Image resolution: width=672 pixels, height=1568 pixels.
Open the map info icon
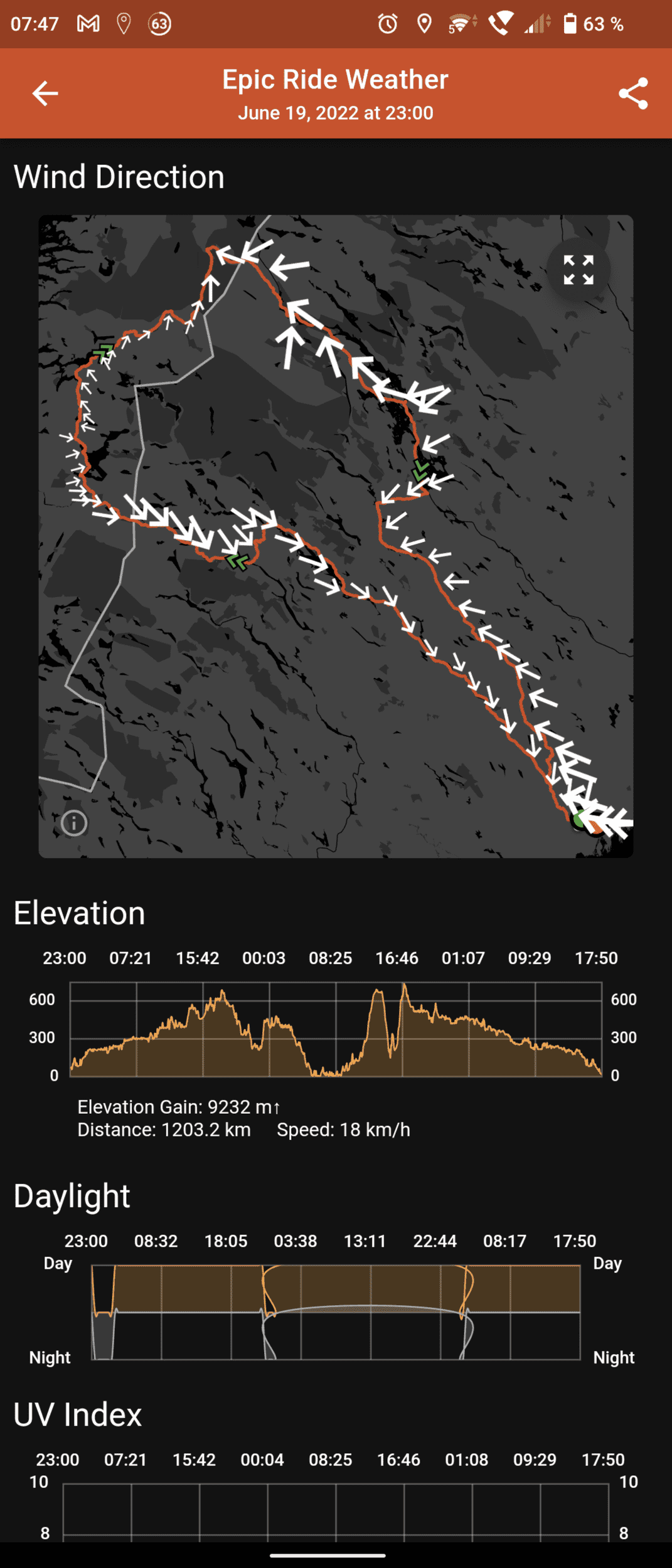[74, 822]
